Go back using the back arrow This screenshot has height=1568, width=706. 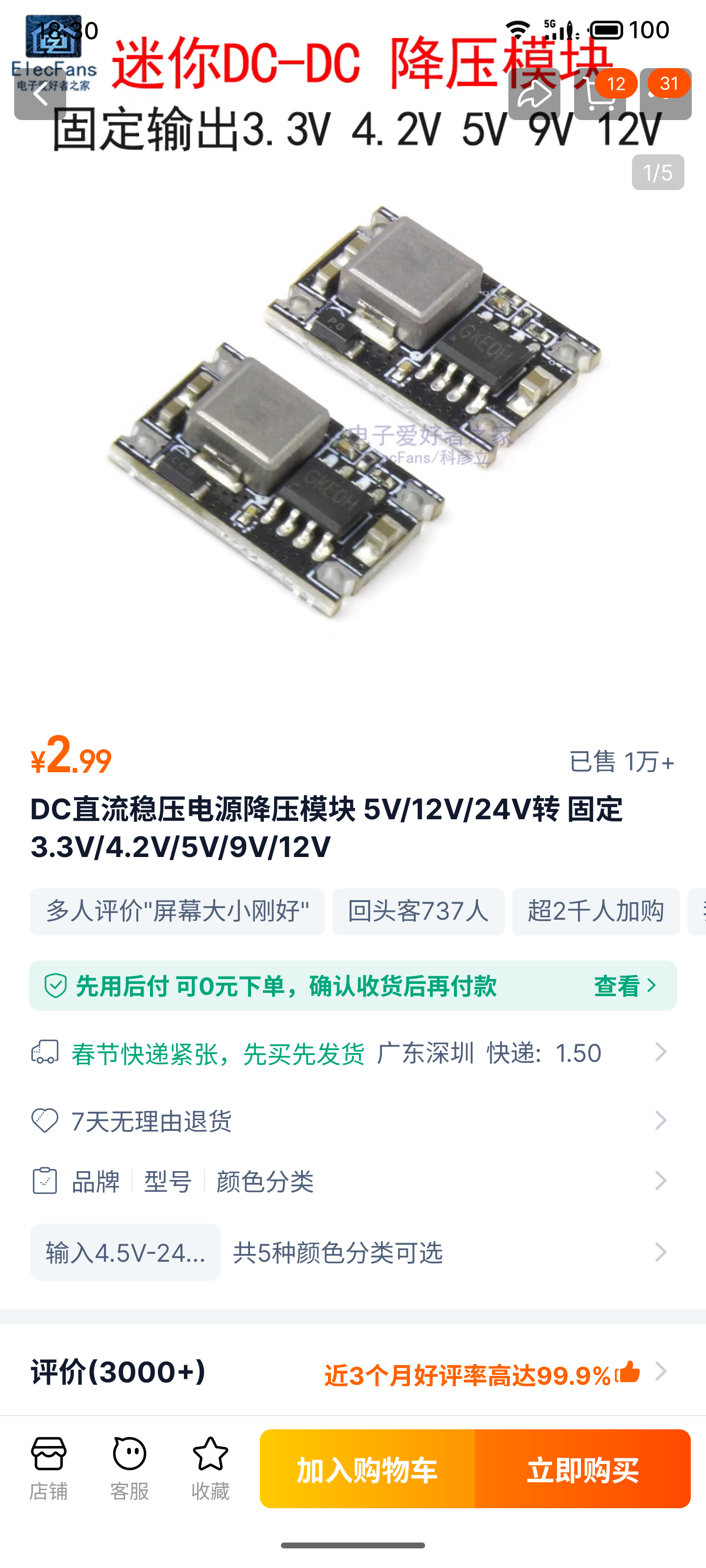(x=40, y=95)
